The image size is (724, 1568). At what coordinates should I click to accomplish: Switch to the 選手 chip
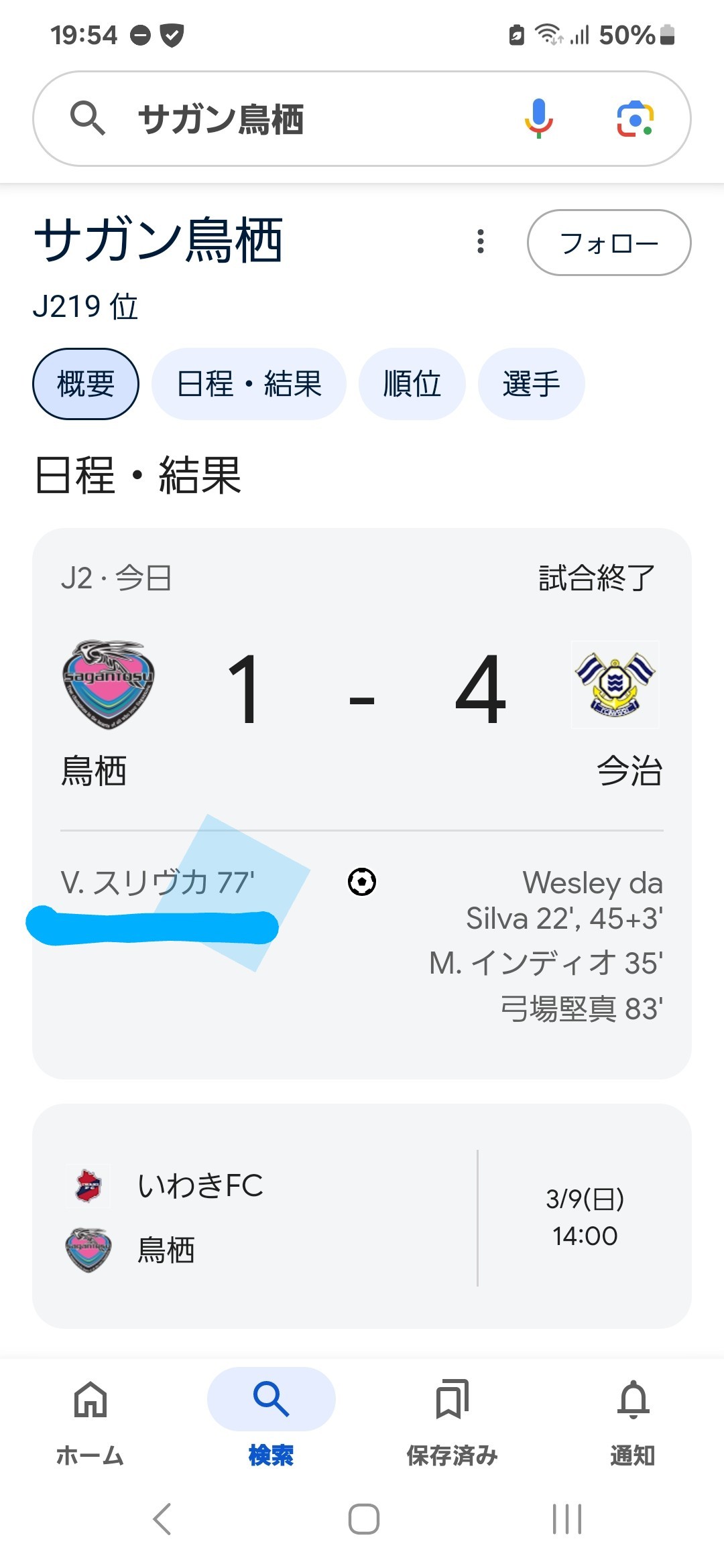coord(531,384)
